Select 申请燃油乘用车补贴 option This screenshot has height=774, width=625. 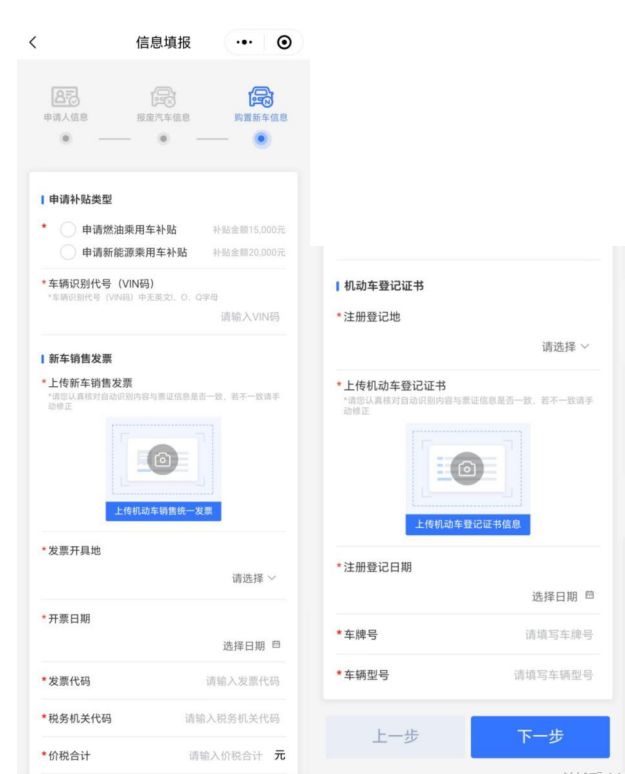(69, 229)
